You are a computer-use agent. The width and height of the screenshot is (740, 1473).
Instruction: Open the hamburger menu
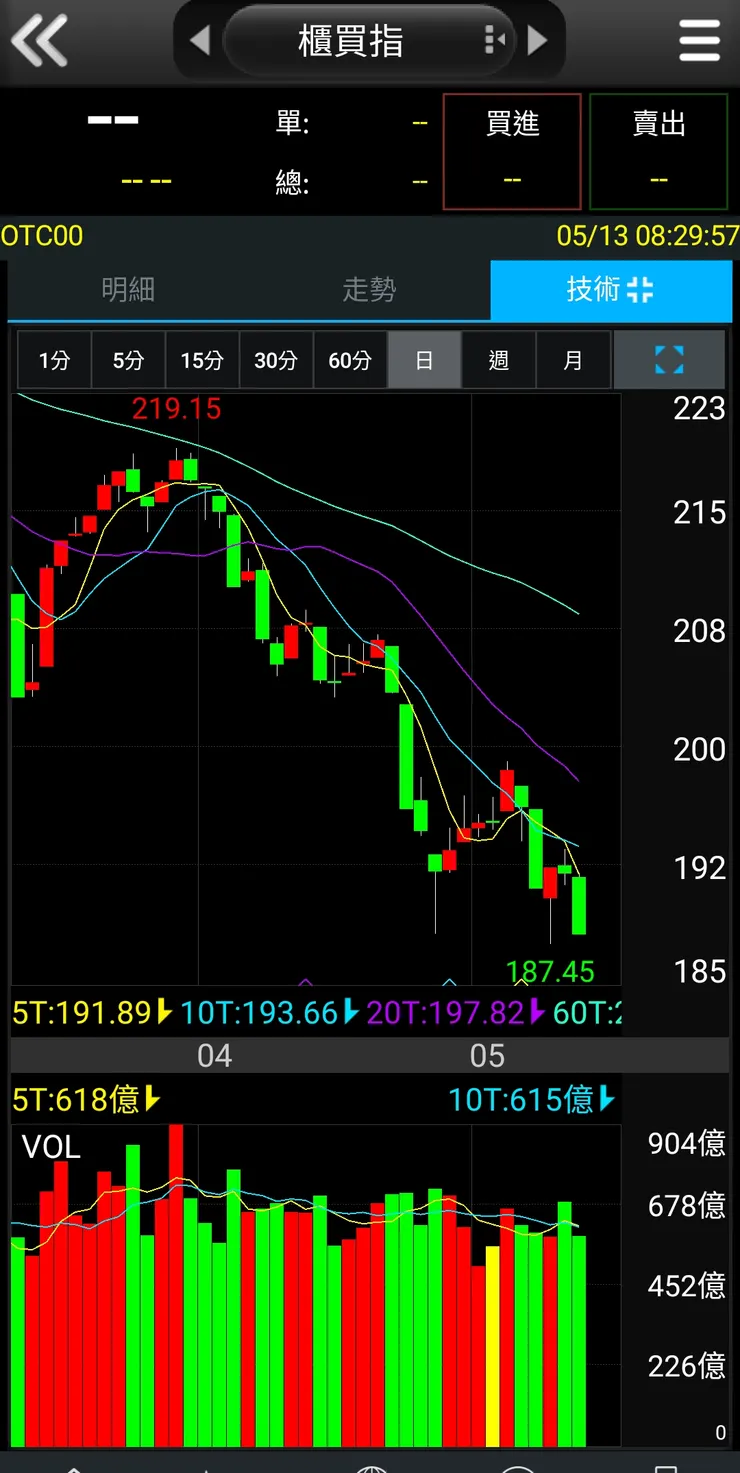point(699,40)
